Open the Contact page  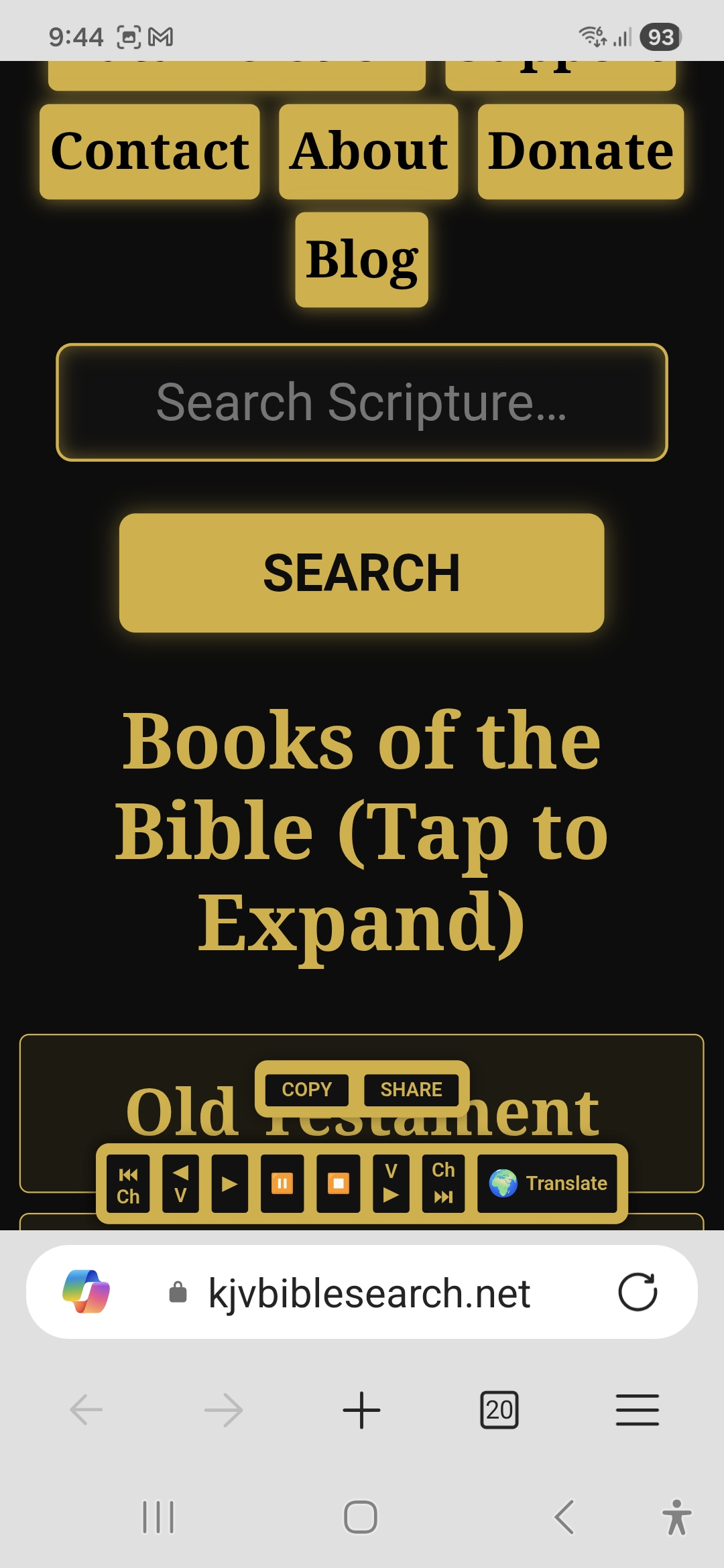tap(149, 151)
